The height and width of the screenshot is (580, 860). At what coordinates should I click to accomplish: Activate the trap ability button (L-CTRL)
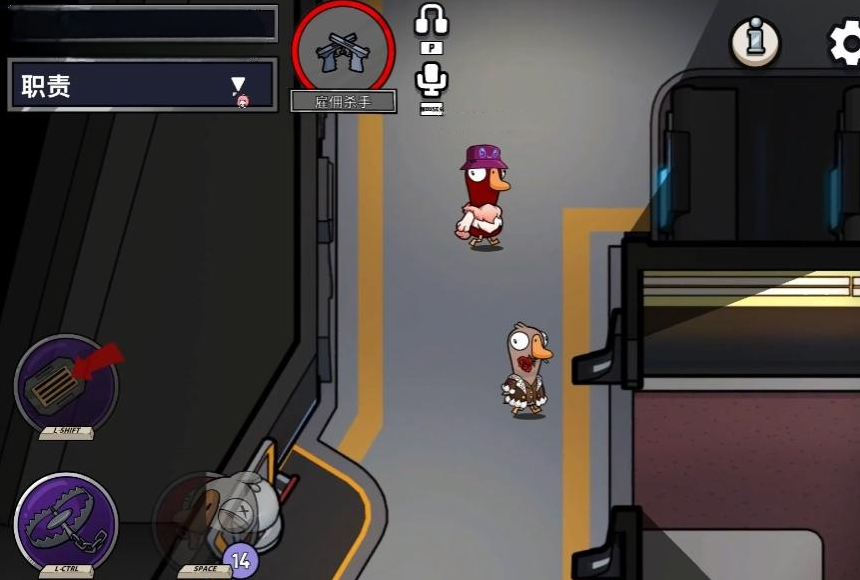pos(66,523)
